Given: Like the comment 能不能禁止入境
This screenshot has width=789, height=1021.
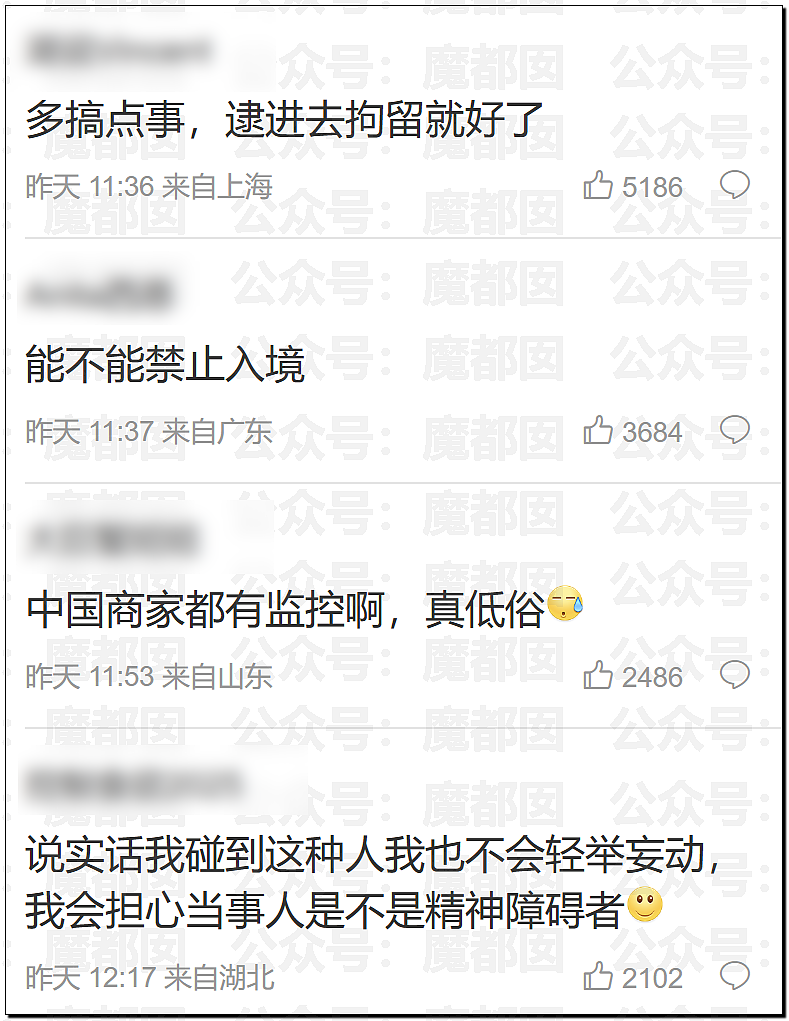Looking at the screenshot, I should pos(598,431).
